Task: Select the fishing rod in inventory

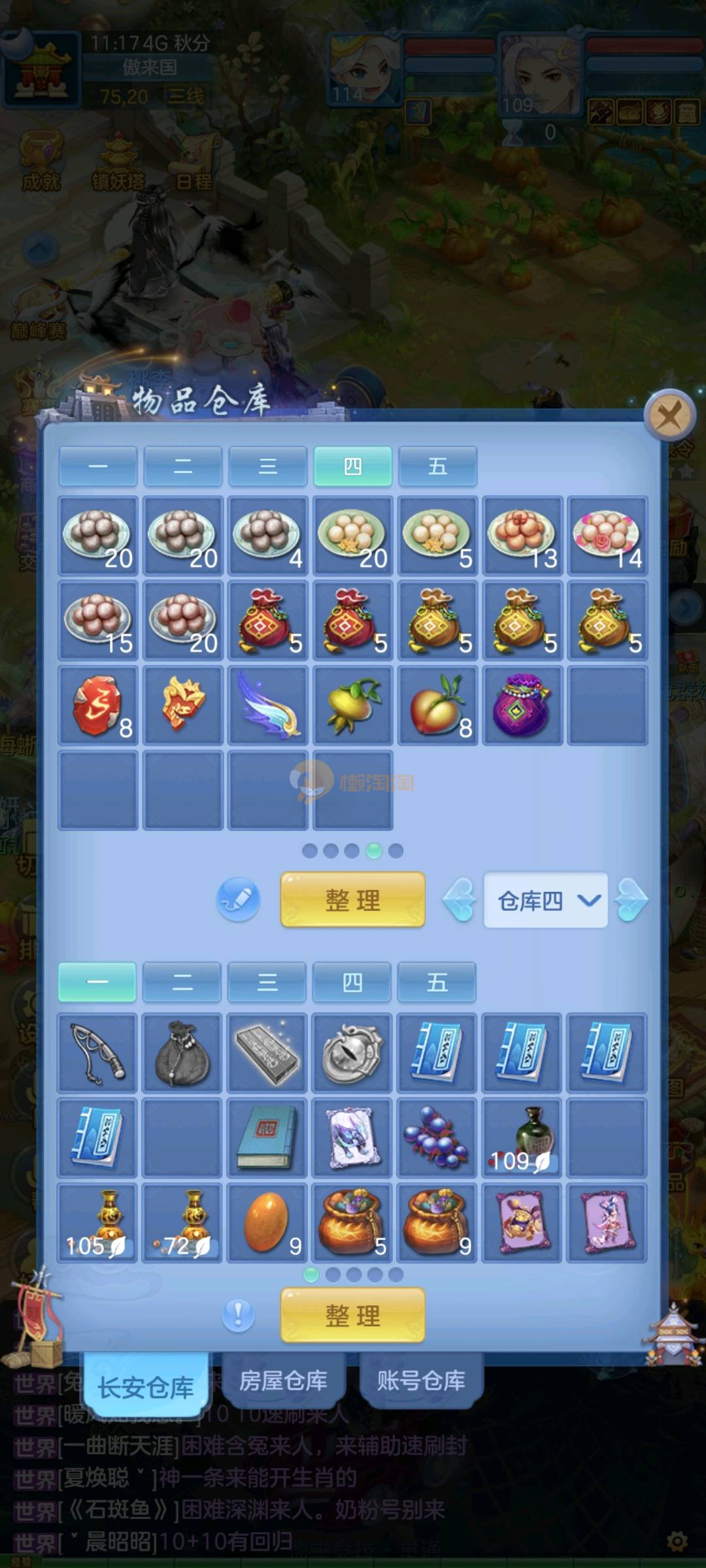Action: [97, 1053]
